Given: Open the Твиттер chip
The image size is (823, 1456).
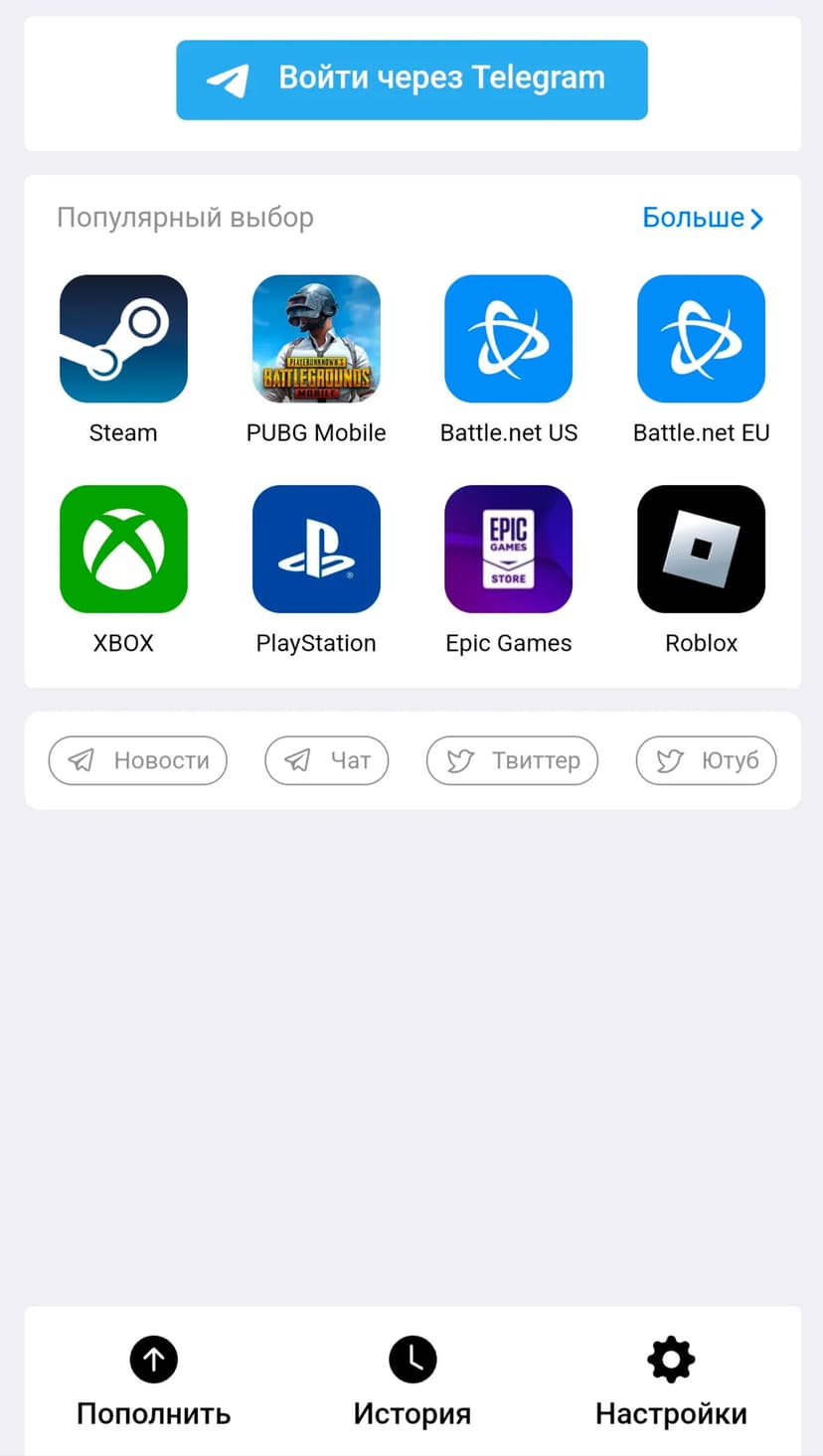Looking at the screenshot, I should click(512, 760).
